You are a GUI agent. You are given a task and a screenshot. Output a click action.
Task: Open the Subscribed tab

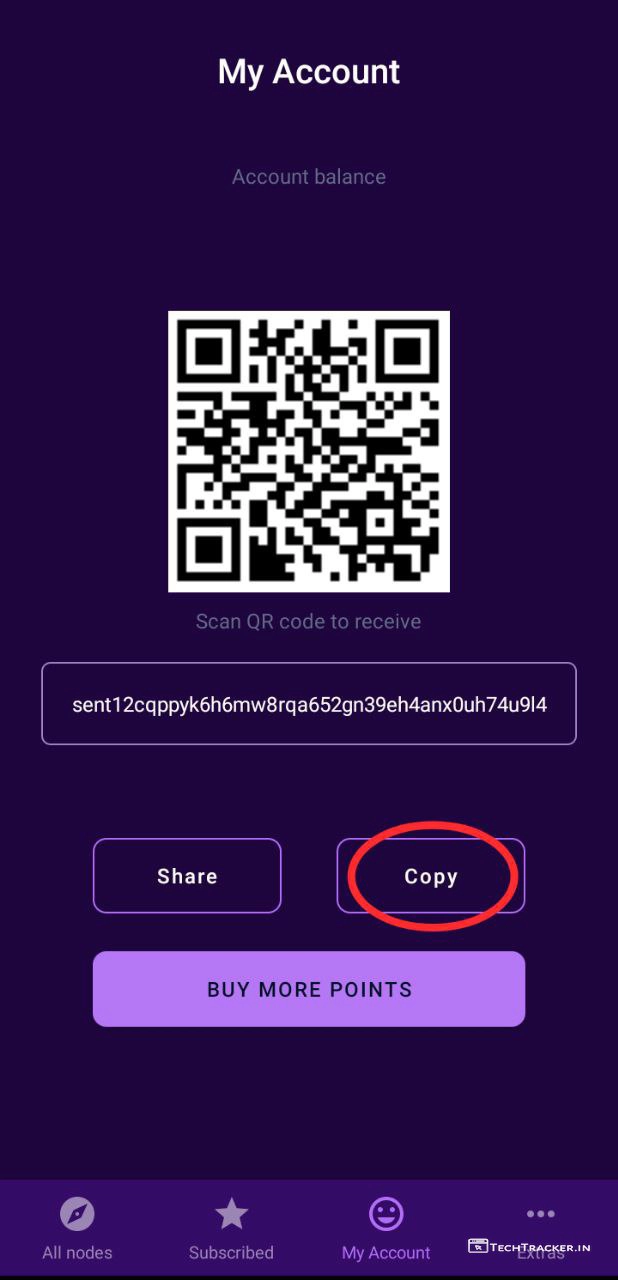click(x=231, y=1230)
